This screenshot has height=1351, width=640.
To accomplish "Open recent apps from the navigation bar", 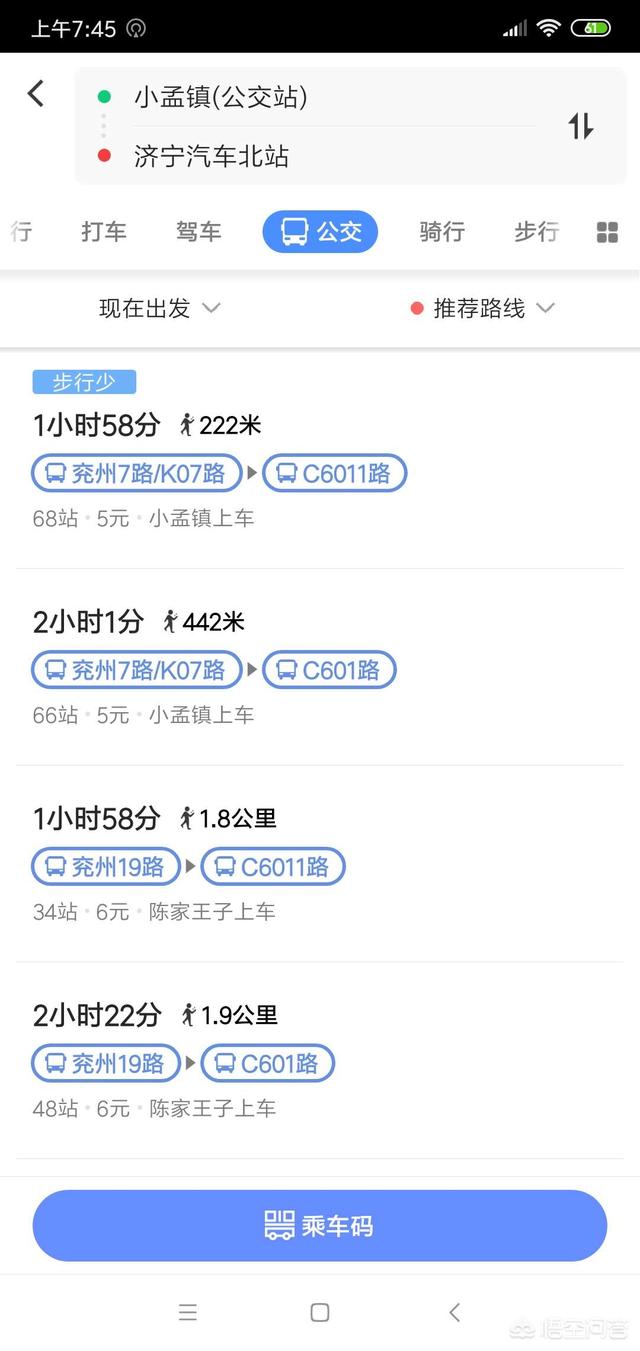I will [x=188, y=1313].
